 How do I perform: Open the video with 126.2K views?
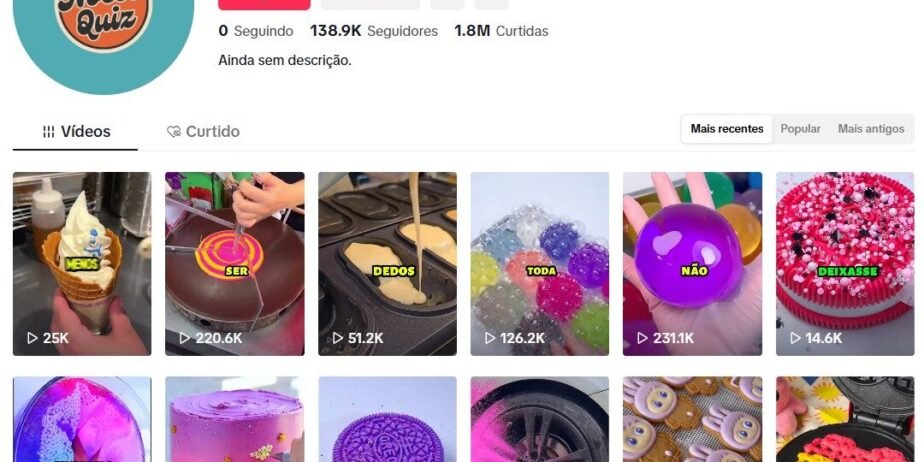540,263
